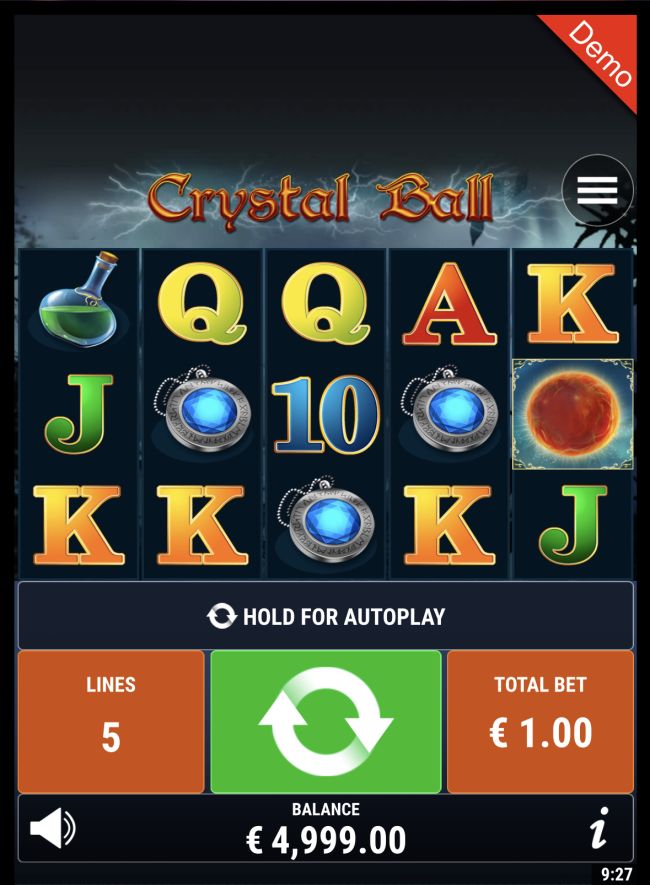Image resolution: width=650 pixels, height=885 pixels.
Task: Tap Hold for Autoplay button
Action: [x=325, y=616]
